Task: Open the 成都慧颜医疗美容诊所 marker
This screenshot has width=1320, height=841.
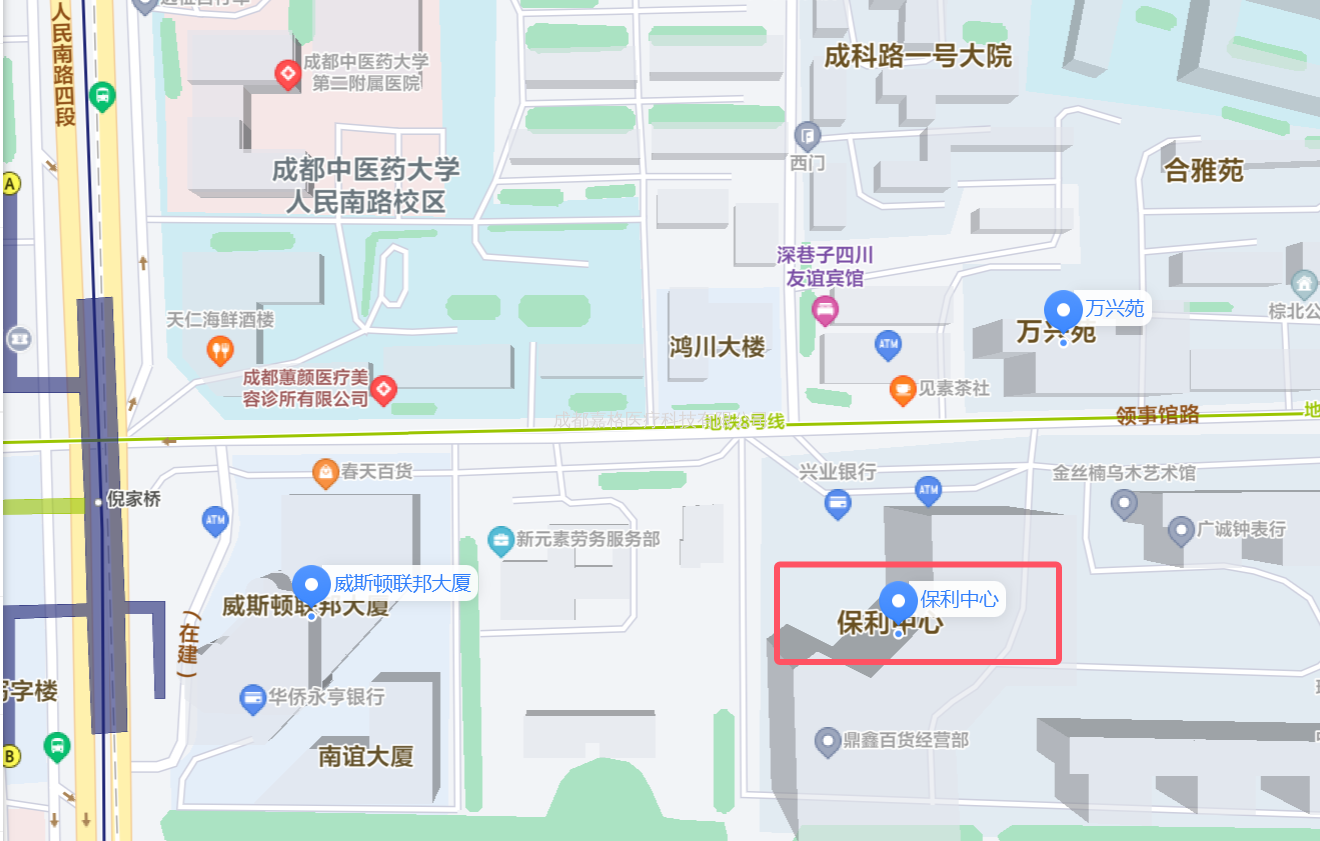Action: point(384,391)
